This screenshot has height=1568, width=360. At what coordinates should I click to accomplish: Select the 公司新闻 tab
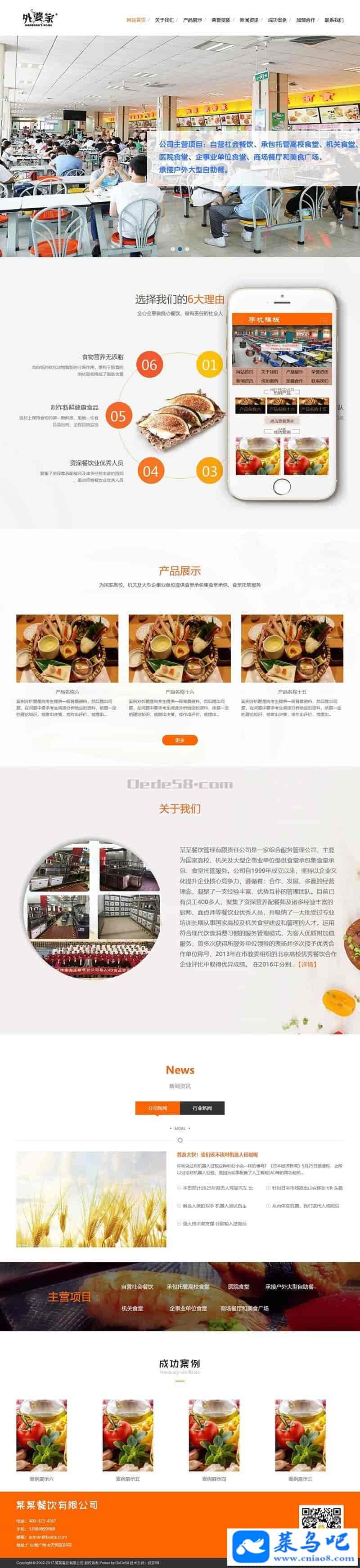(x=157, y=1108)
